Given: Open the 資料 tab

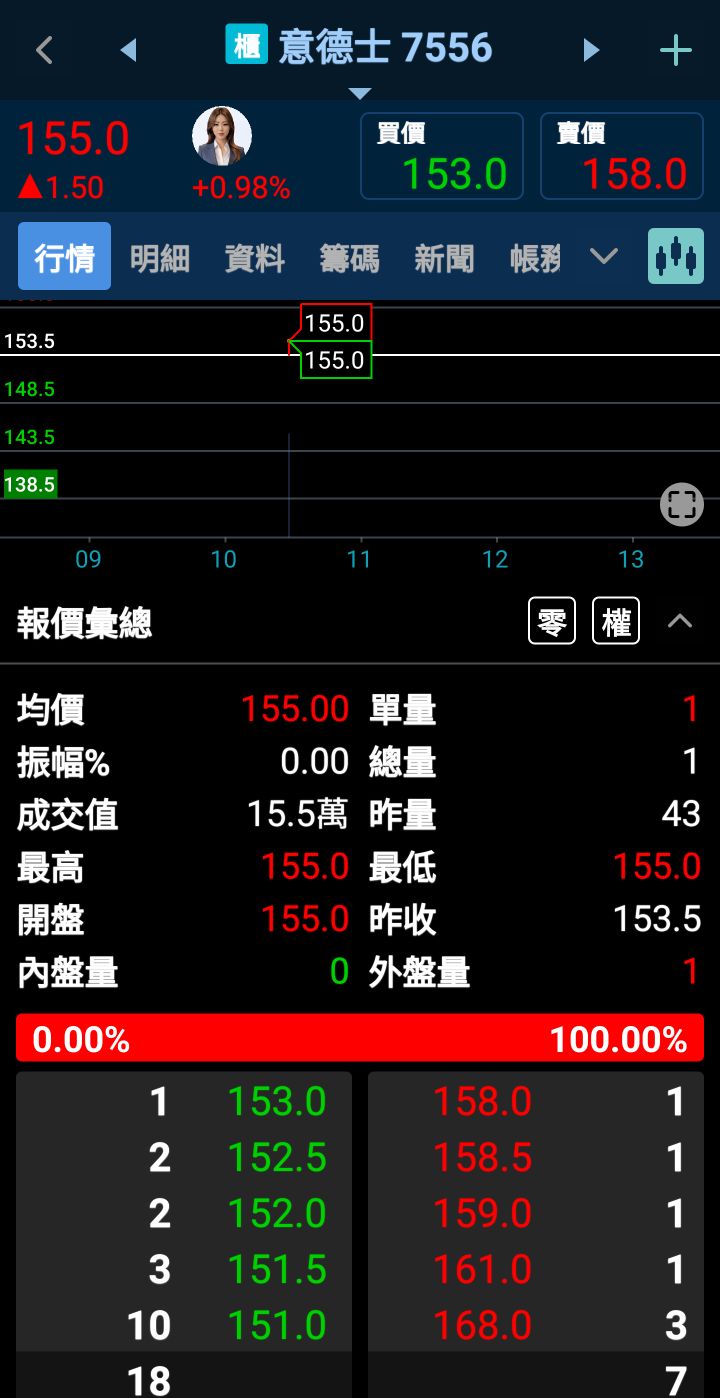Looking at the screenshot, I should [x=255, y=259].
